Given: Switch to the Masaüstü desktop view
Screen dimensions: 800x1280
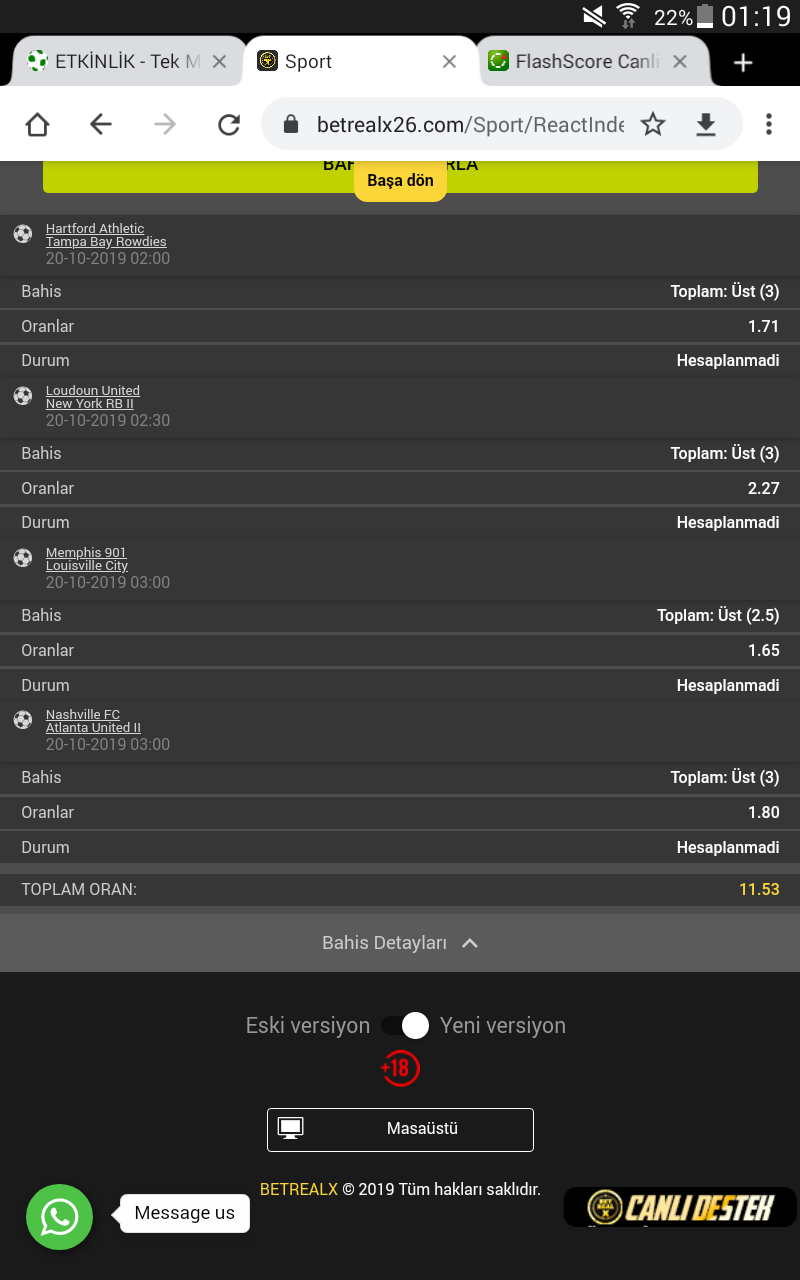Looking at the screenshot, I should [x=400, y=1129].
